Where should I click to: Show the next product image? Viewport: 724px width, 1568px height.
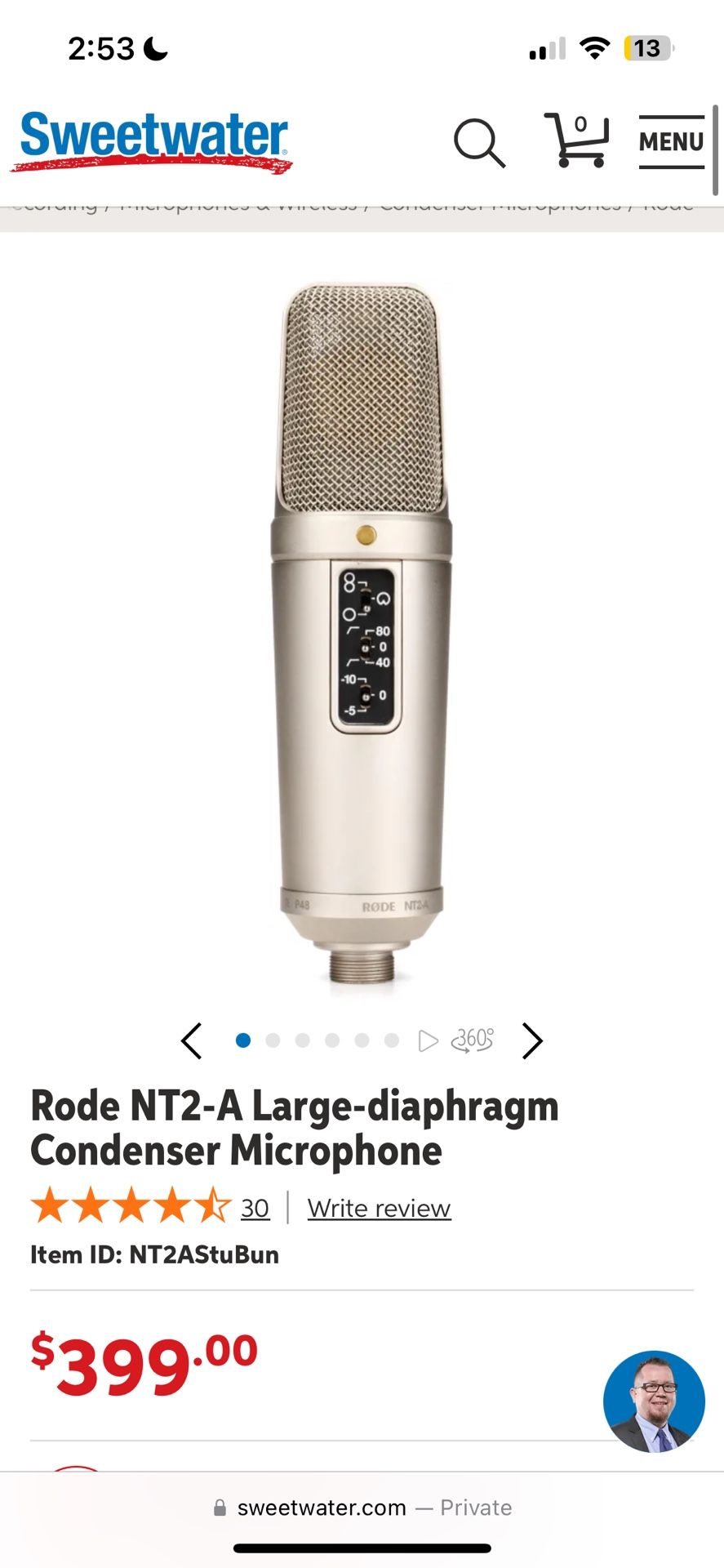(x=532, y=1040)
